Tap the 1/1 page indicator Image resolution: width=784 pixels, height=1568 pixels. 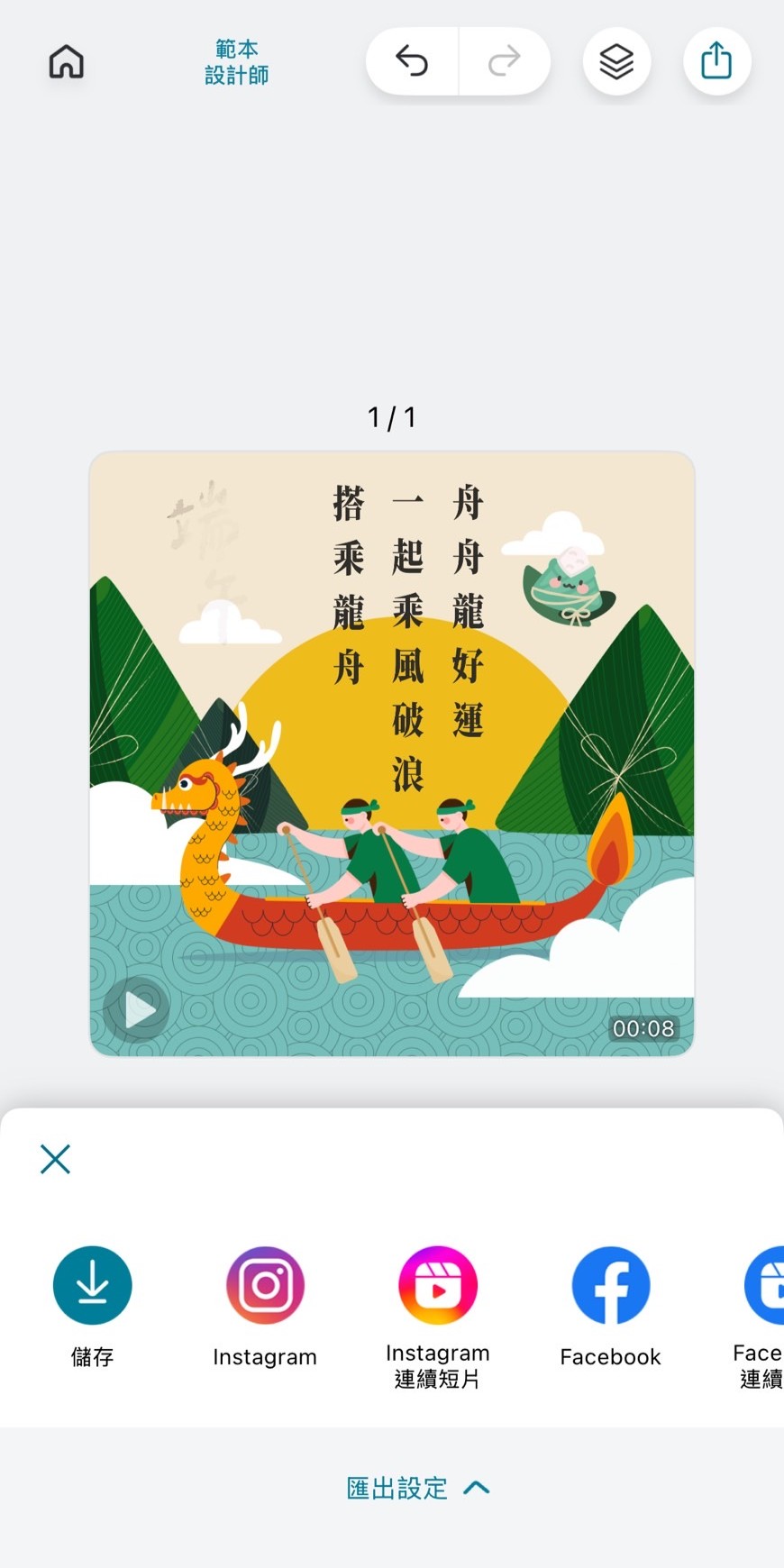[392, 416]
